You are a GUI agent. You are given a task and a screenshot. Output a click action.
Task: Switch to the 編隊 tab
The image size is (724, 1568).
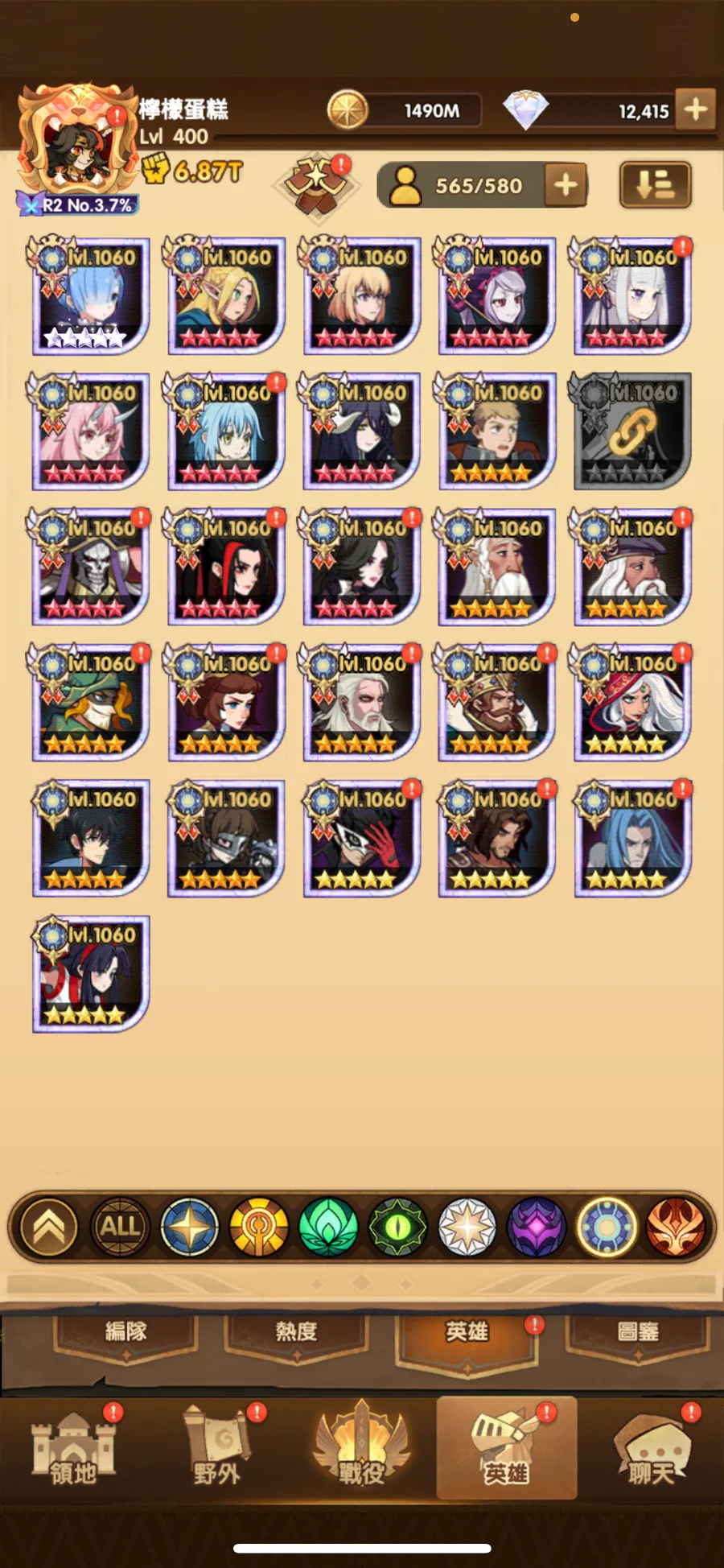126,1334
